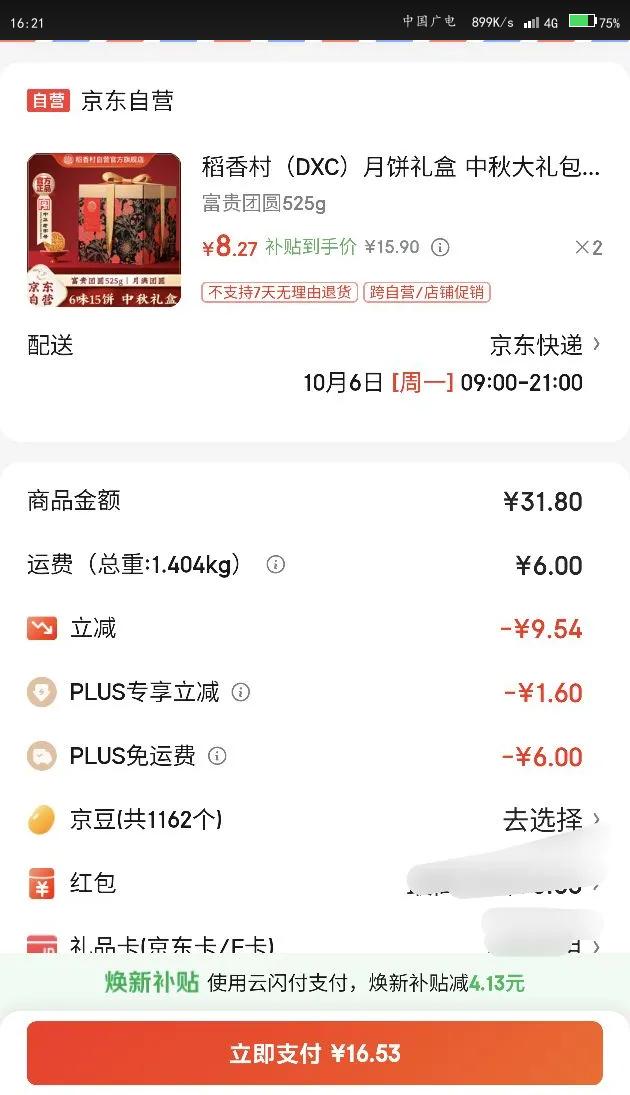
Task: Tap the 立即支付 ¥16.53 button
Action: (x=315, y=1053)
